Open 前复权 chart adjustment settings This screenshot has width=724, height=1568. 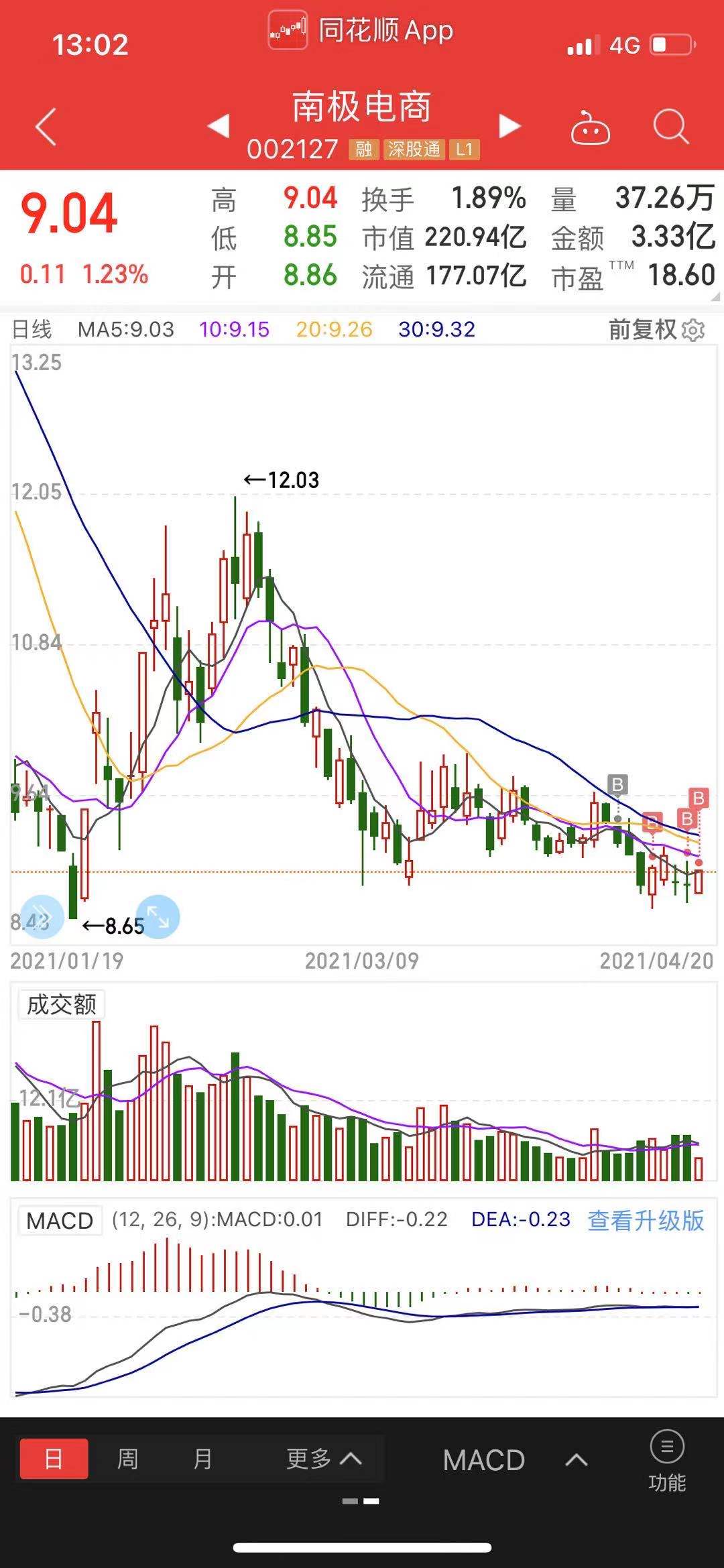[656, 330]
